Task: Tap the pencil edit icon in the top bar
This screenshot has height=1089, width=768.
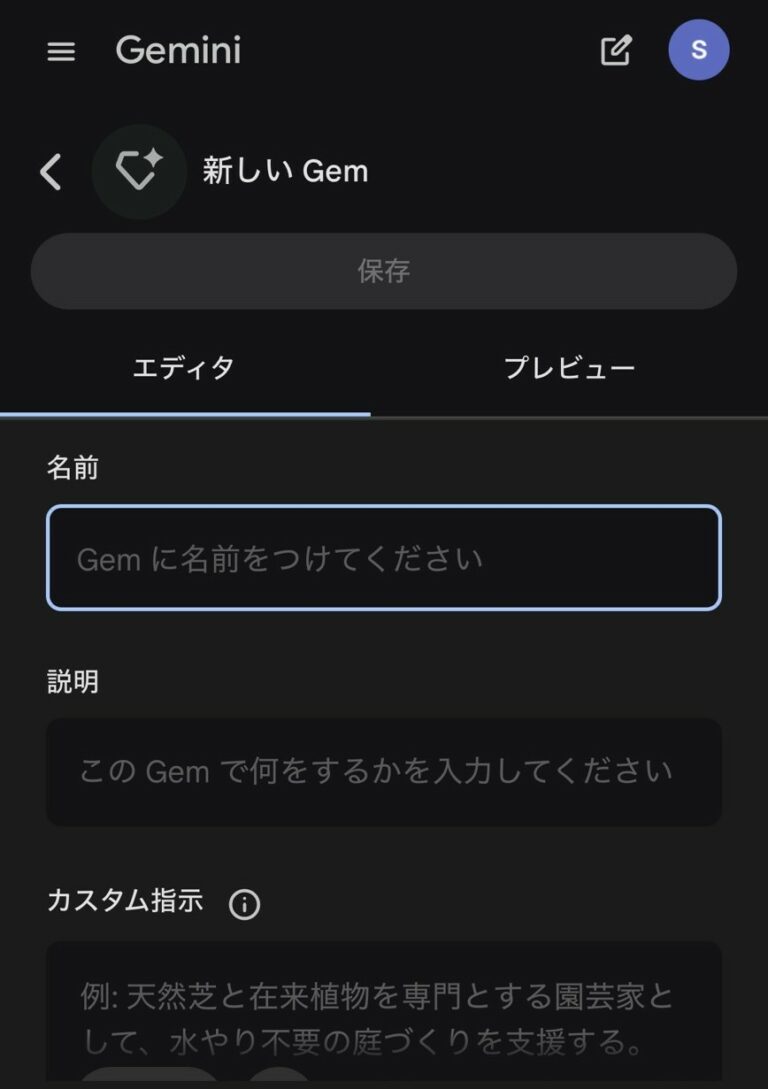Action: 616,49
